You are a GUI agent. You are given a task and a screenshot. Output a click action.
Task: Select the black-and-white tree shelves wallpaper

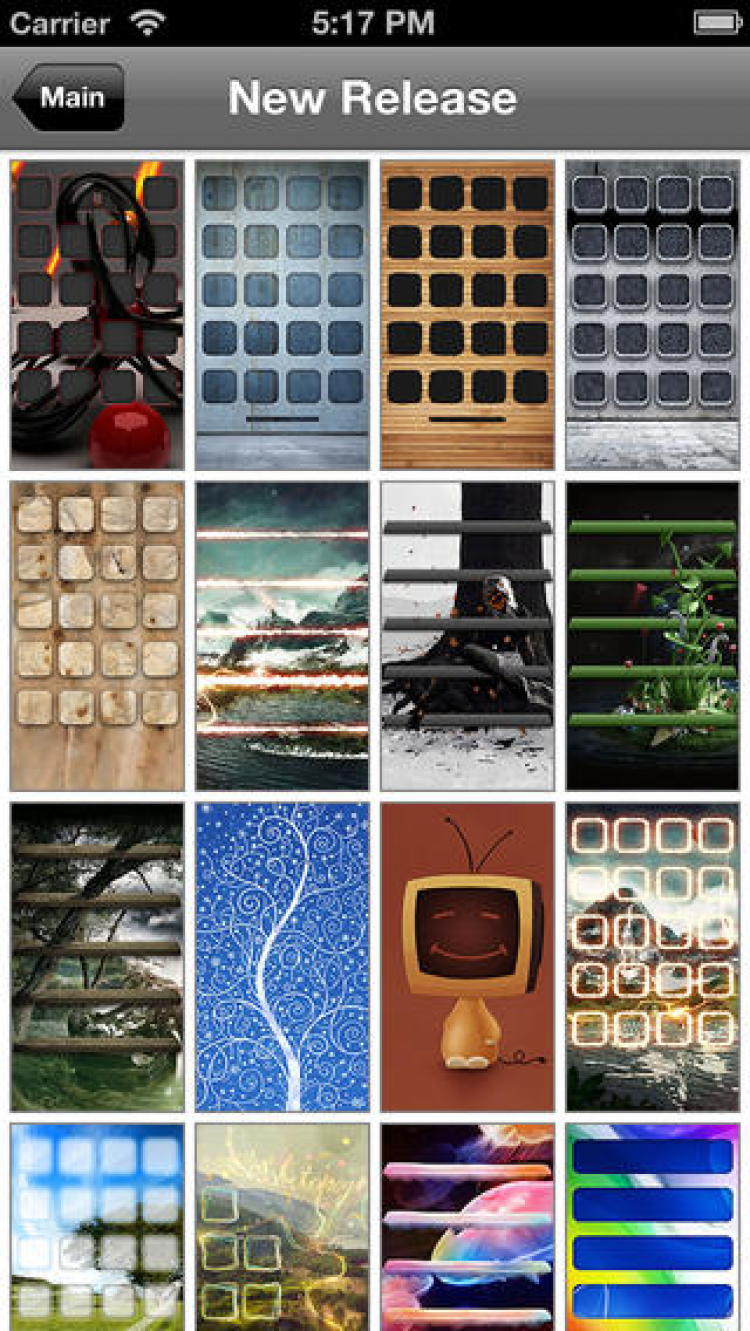[467, 636]
